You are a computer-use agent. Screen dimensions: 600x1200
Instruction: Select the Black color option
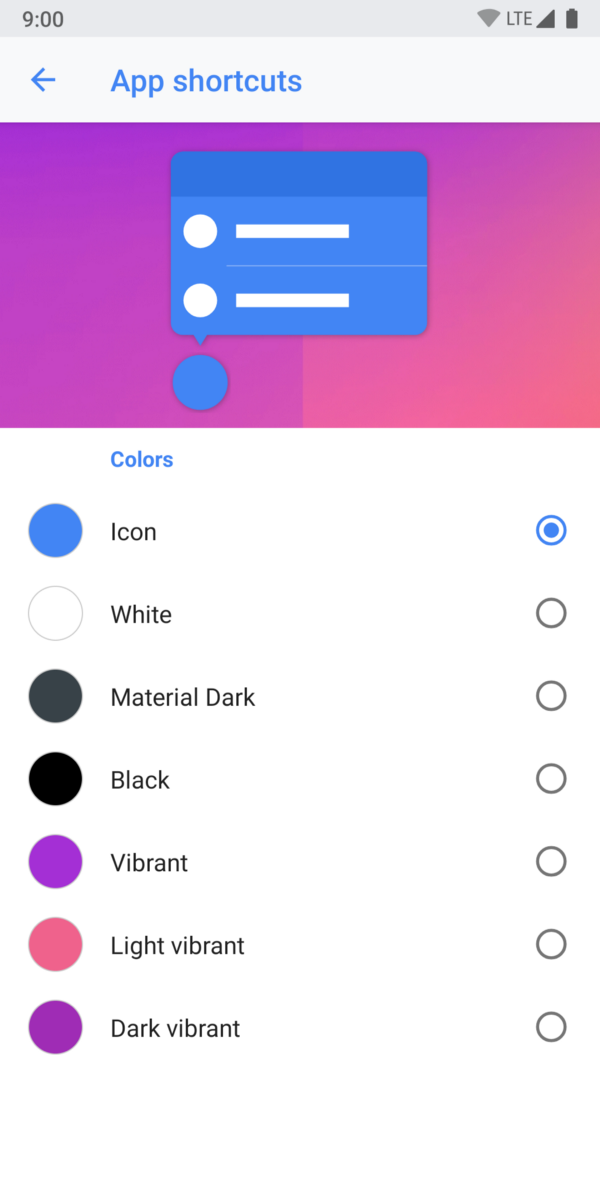click(300, 779)
